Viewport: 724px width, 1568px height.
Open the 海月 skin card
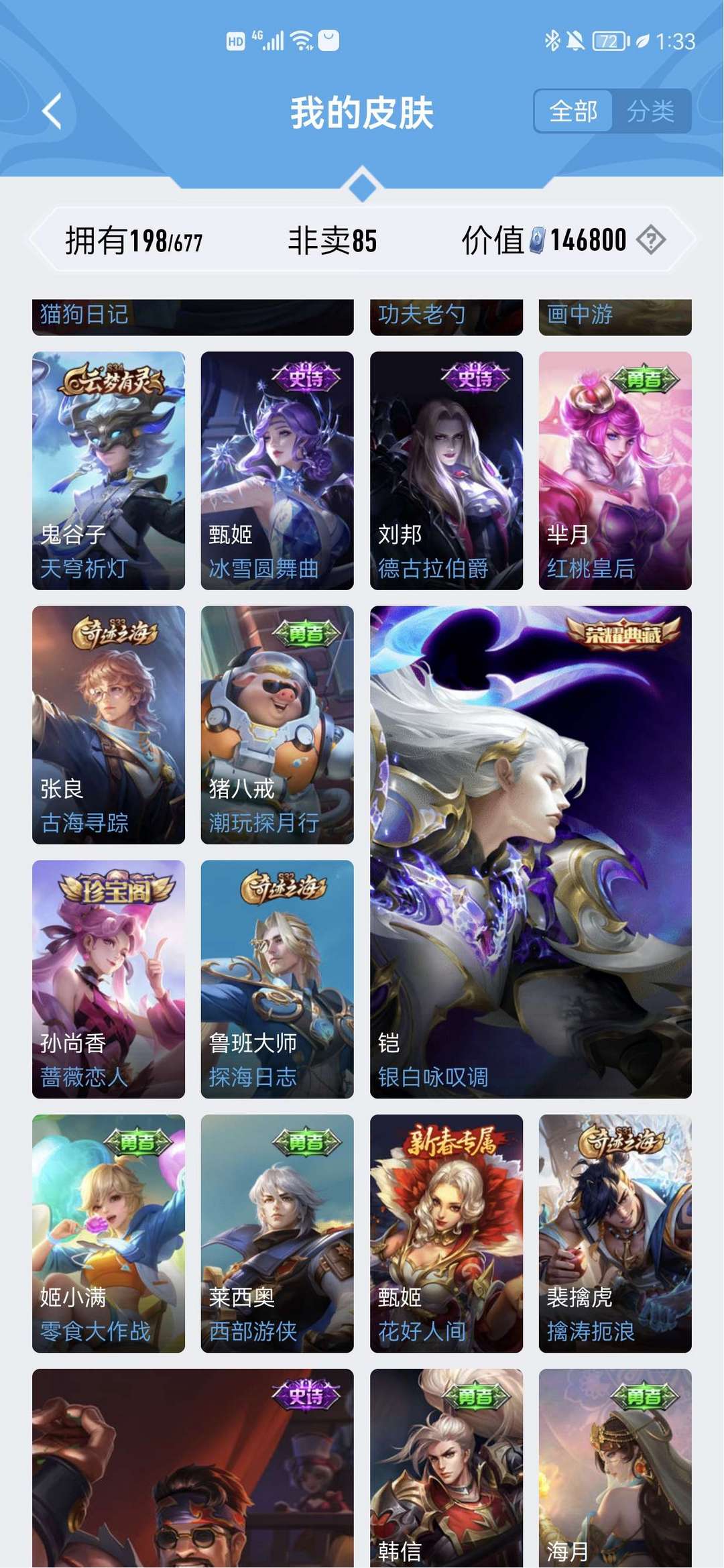pyautogui.click(x=615, y=1468)
